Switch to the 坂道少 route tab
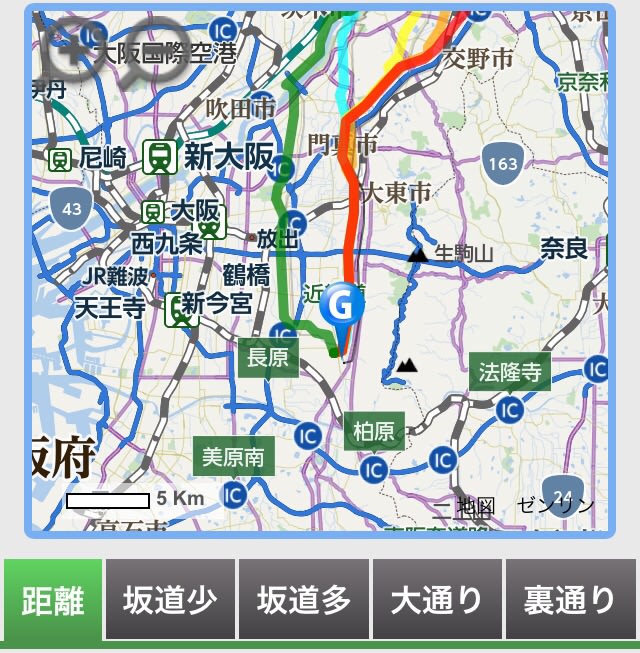This screenshot has height=653, width=640. point(170,600)
